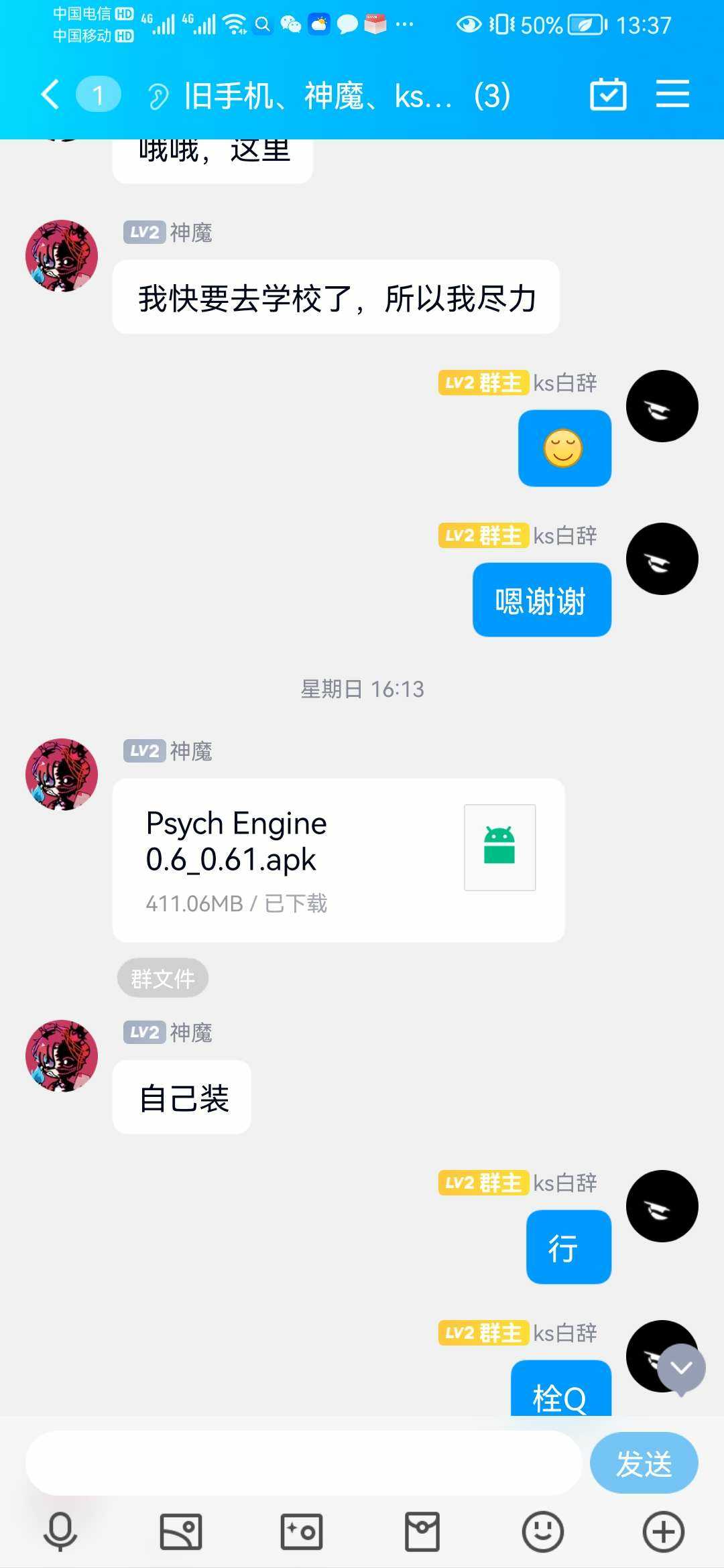Open the Psych Engine 0.6_0.61.apk file
The width and height of the screenshot is (724, 1568).
coord(338,860)
